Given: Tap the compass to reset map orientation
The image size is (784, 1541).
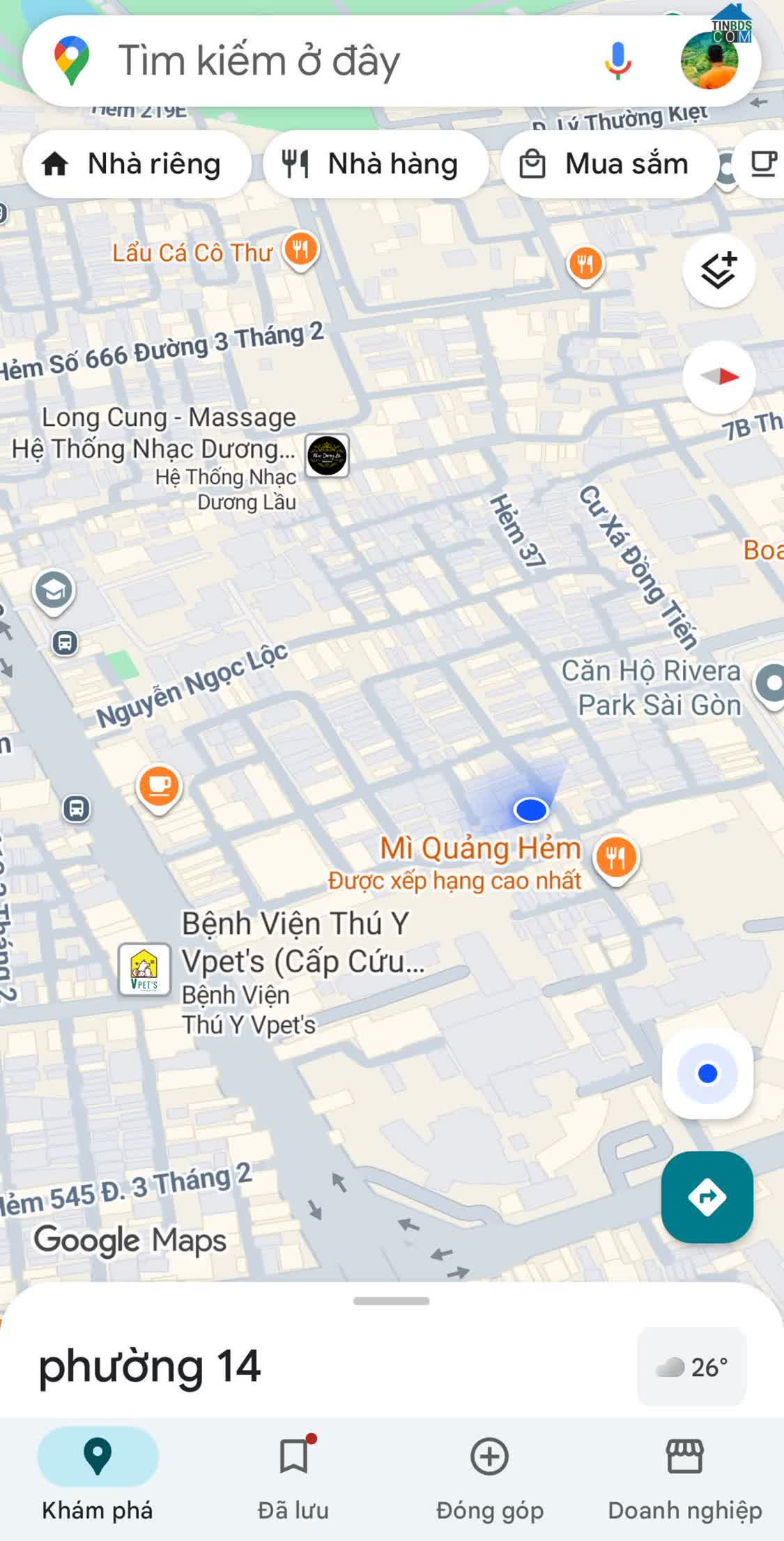Looking at the screenshot, I should 718,377.
